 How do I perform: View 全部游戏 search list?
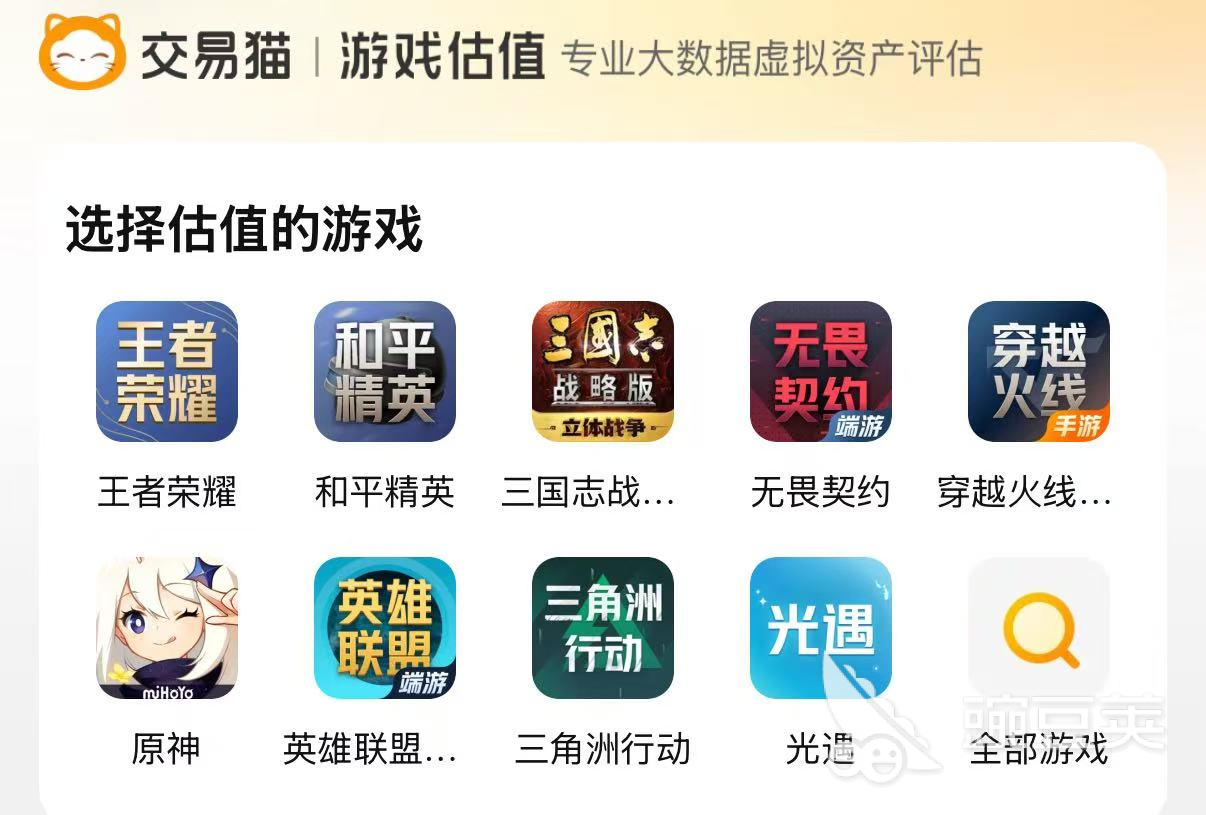[1038, 628]
